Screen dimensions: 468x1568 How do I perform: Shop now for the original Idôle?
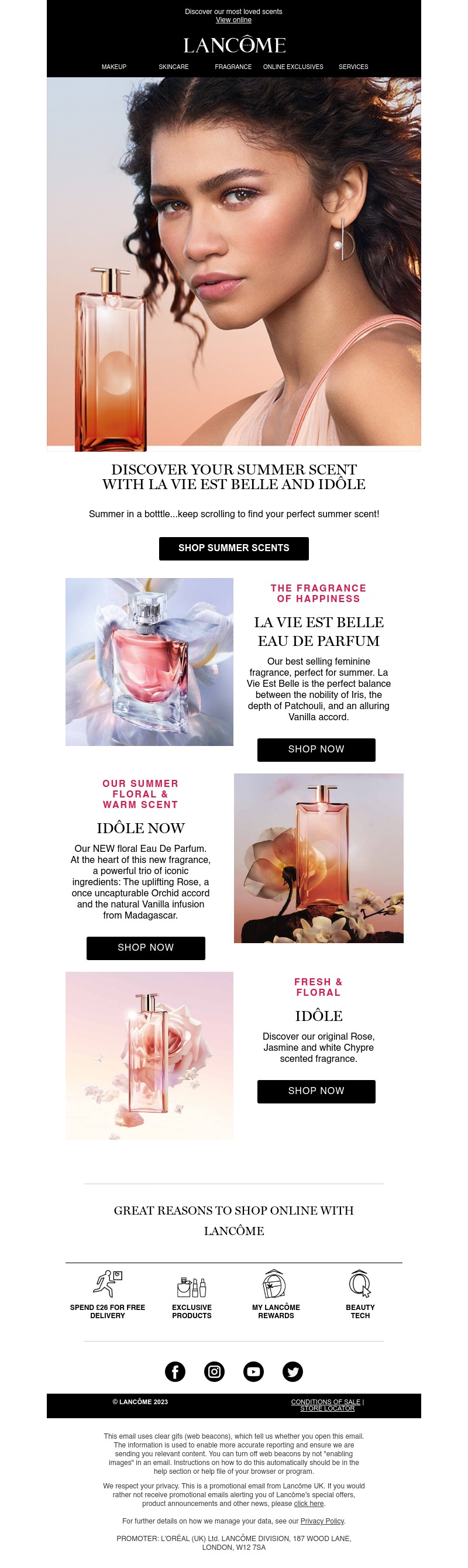[316, 1091]
